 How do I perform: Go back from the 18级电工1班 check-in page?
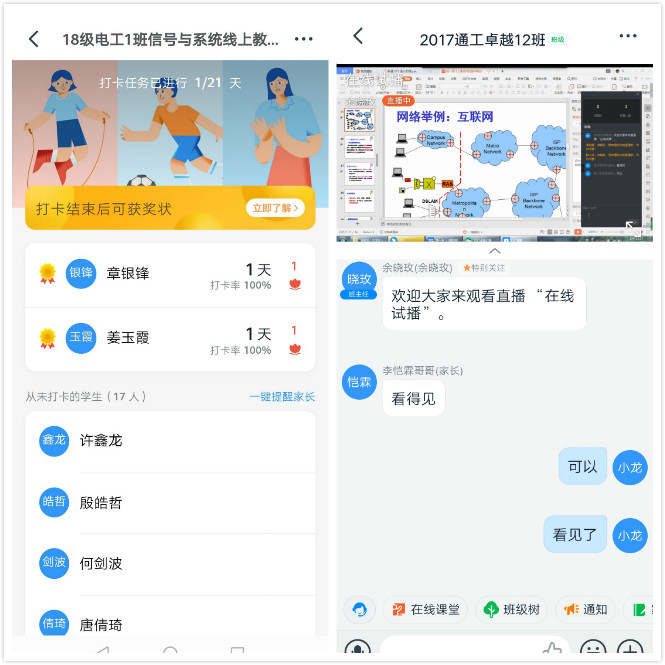tap(34, 39)
